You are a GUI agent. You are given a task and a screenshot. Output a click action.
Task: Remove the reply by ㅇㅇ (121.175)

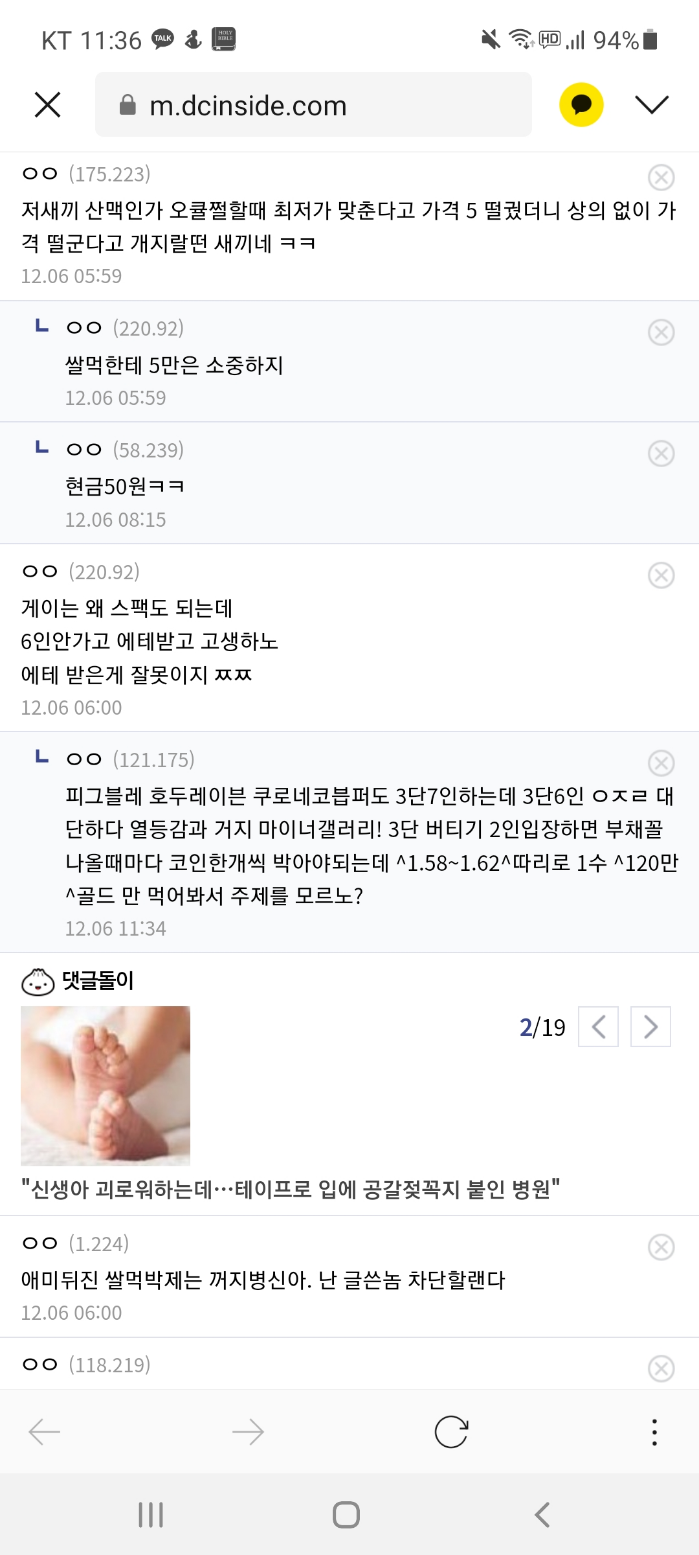(x=661, y=763)
